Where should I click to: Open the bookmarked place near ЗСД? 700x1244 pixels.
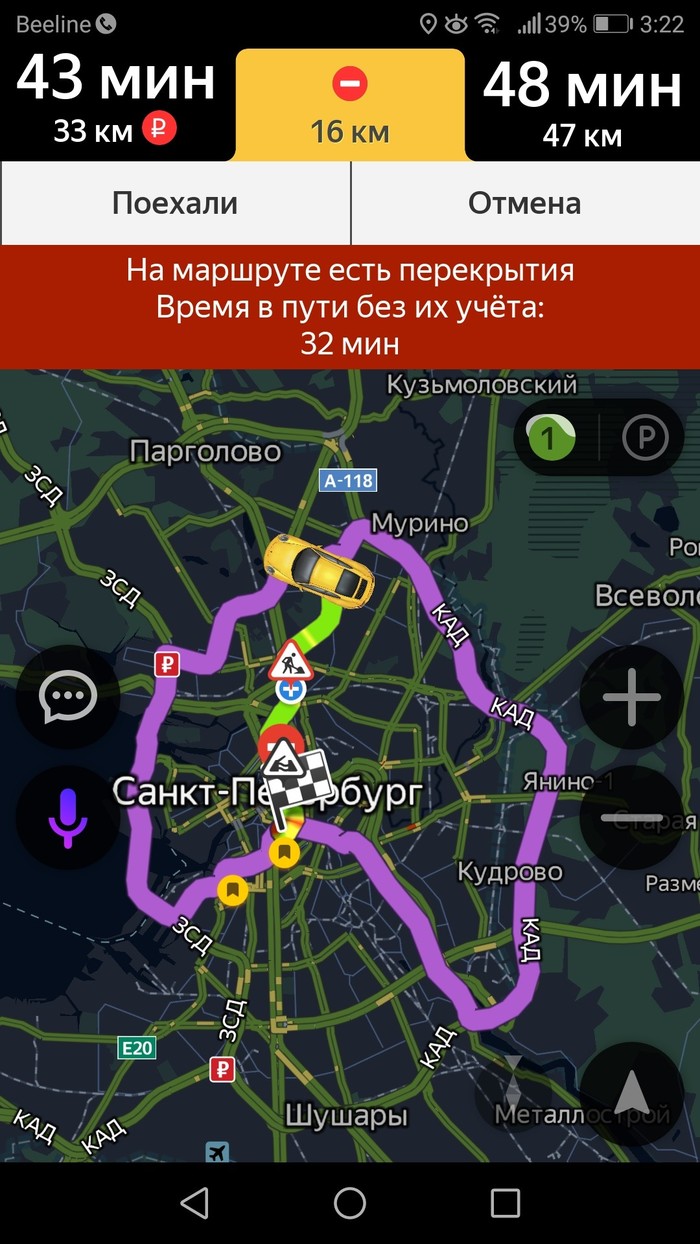233,889
